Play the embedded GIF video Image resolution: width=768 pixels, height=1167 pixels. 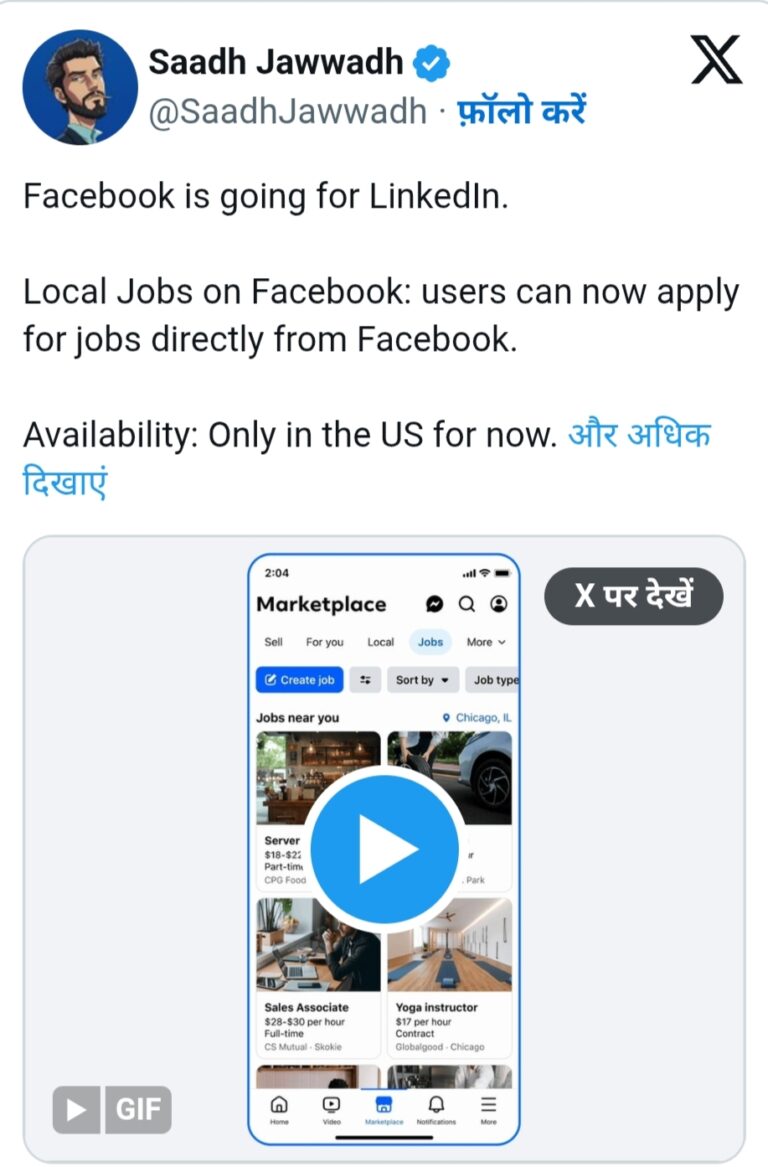pos(385,849)
